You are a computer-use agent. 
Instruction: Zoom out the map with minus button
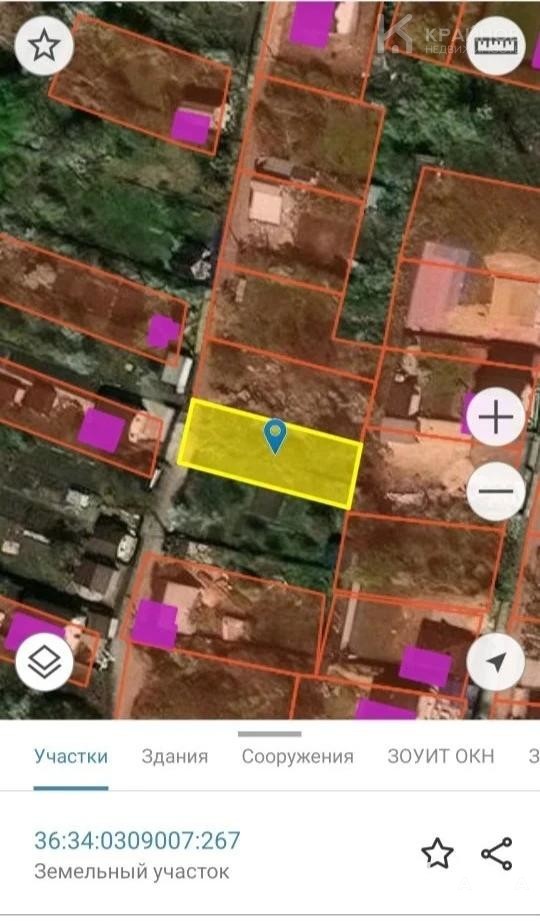(x=496, y=492)
